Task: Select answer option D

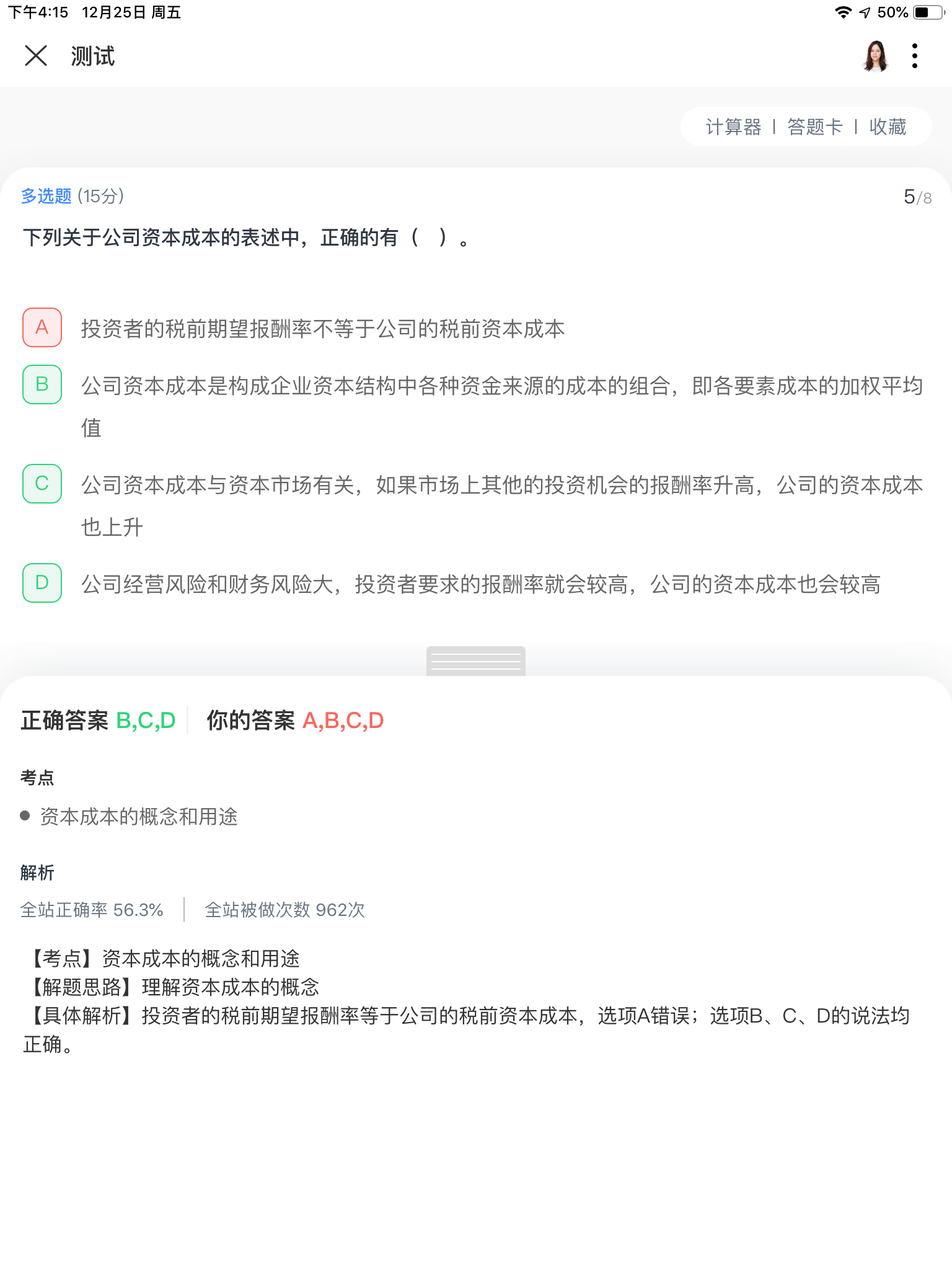Action: (42, 583)
